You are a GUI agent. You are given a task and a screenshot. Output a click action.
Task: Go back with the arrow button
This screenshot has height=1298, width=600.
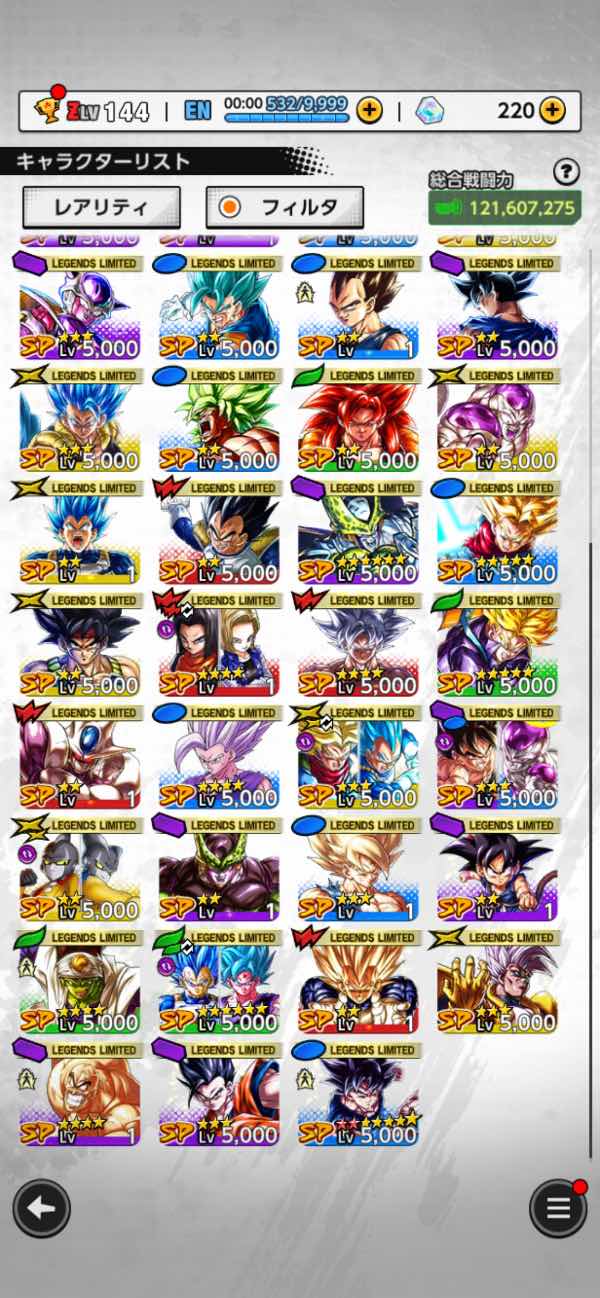pyautogui.click(x=41, y=1209)
